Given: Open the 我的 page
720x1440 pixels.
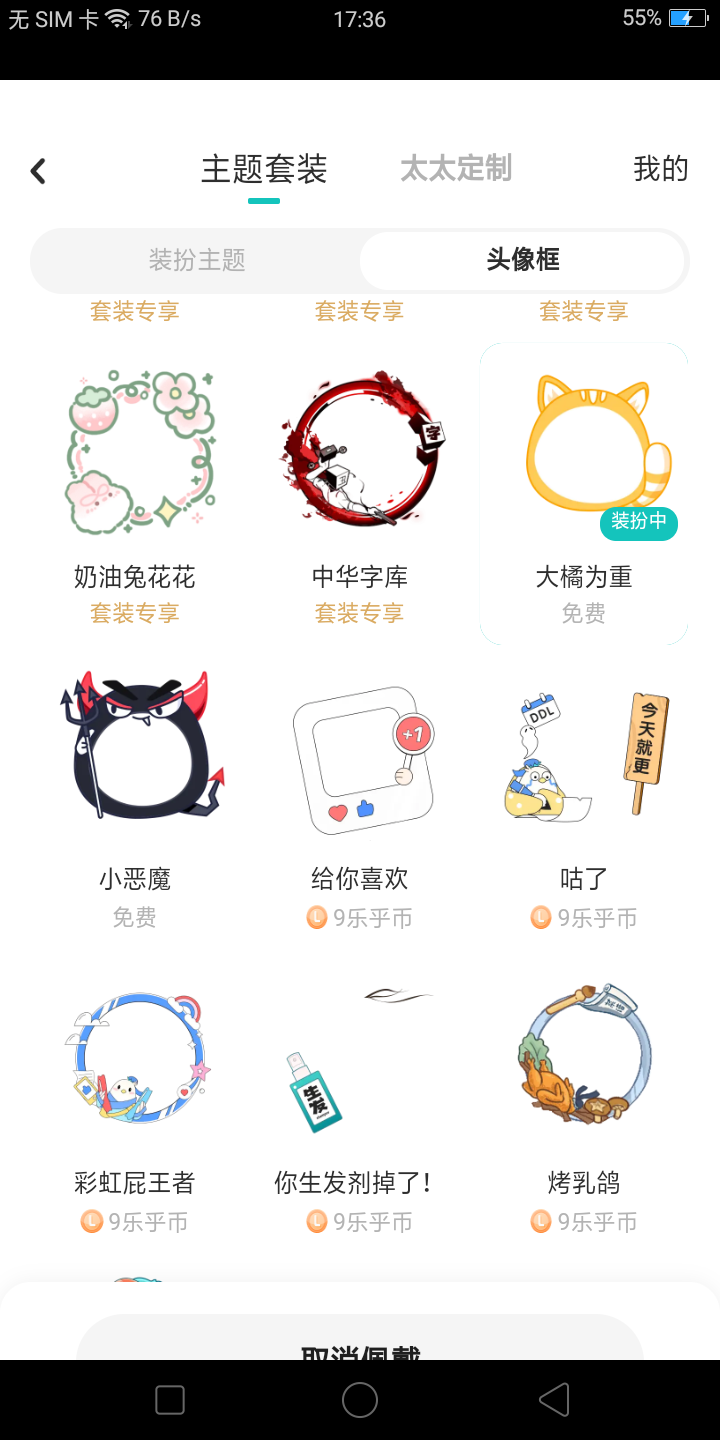Looking at the screenshot, I should pyautogui.click(x=660, y=169).
